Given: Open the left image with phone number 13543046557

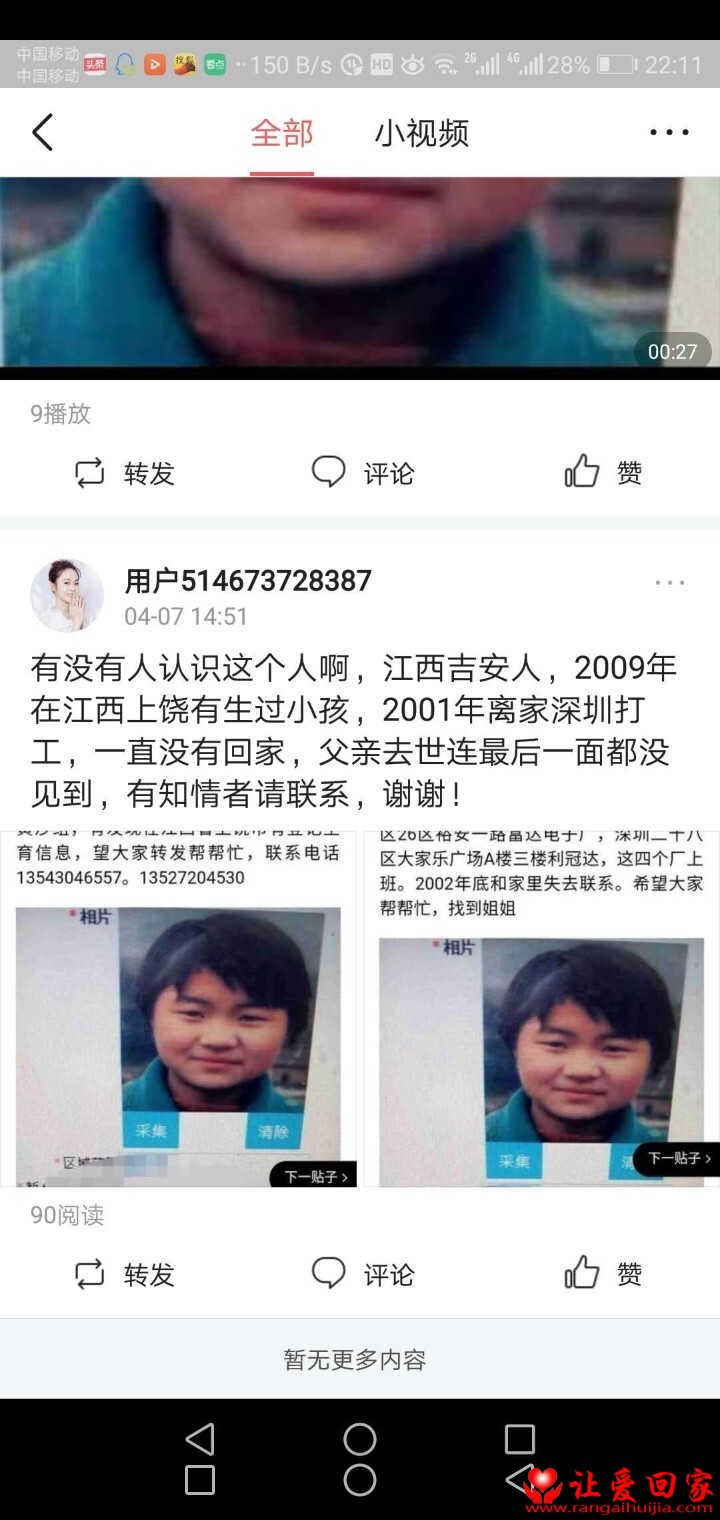Looking at the screenshot, I should pyautogui.click(x=178, y=1009).
